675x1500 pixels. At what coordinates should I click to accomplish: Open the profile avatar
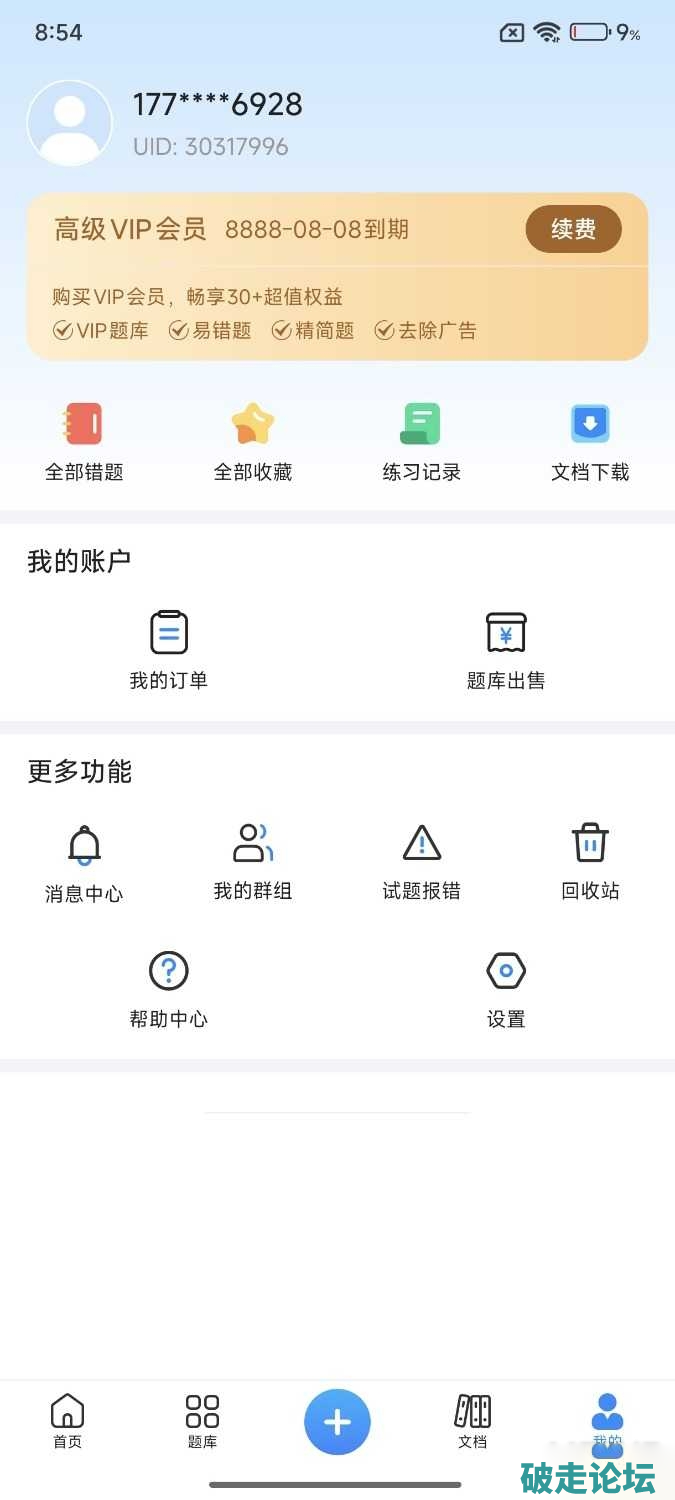(x=69, y=123)
